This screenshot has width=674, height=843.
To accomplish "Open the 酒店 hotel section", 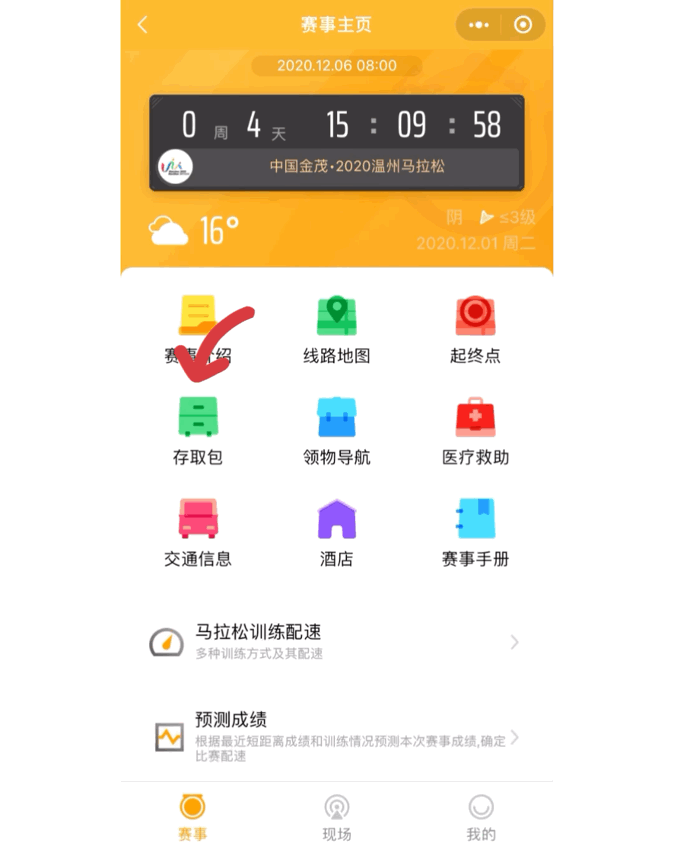I will [337, 533].
